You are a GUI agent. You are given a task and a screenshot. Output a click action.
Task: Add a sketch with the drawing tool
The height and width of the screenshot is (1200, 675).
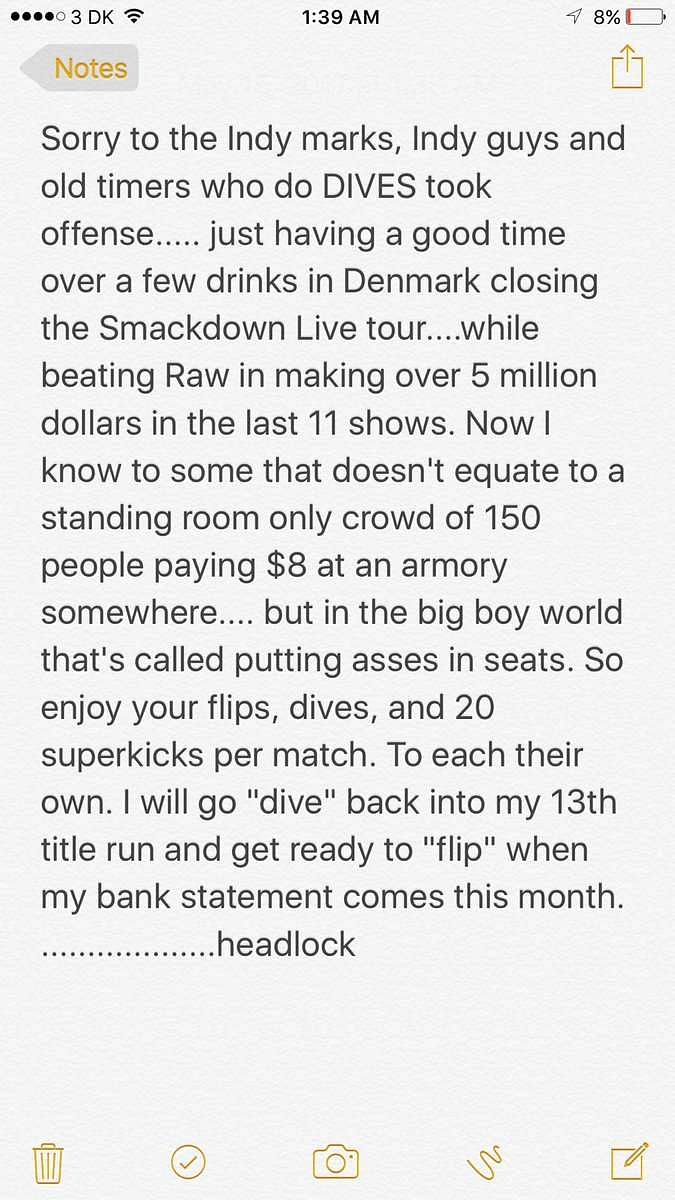tap(485, 1162)
